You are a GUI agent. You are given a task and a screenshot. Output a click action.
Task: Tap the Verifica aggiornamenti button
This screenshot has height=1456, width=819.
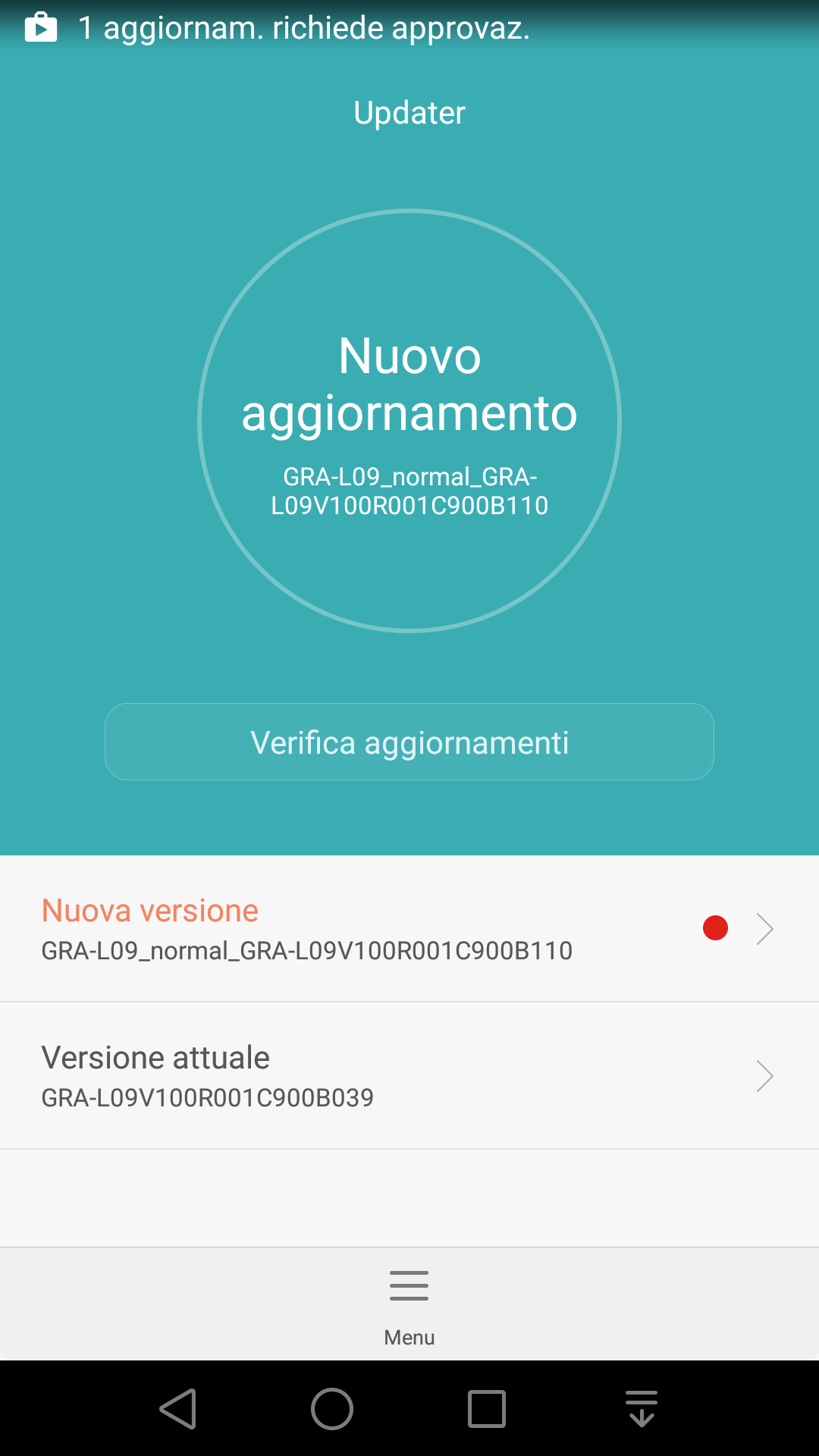[x=409, y=742]
